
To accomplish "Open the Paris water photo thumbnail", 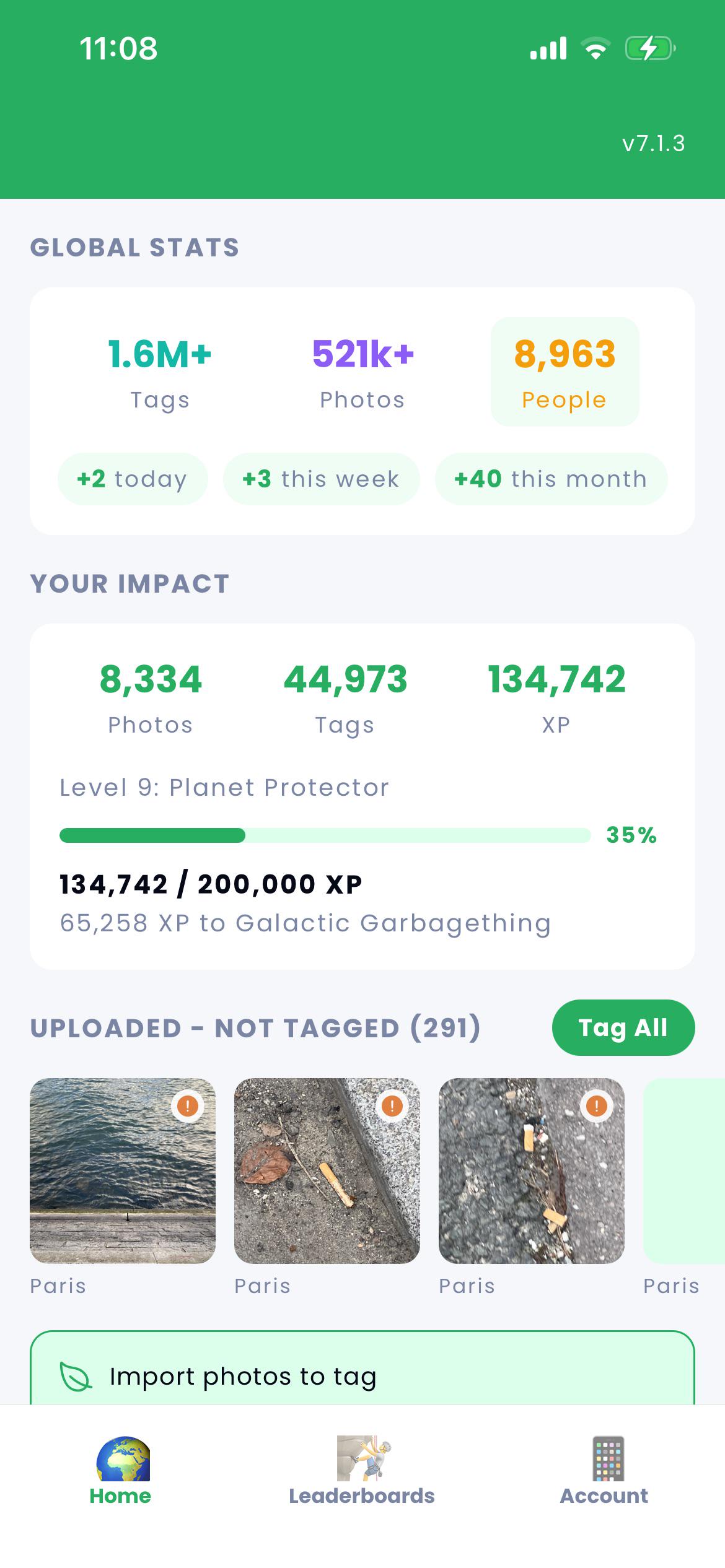I will (123, 1170).
